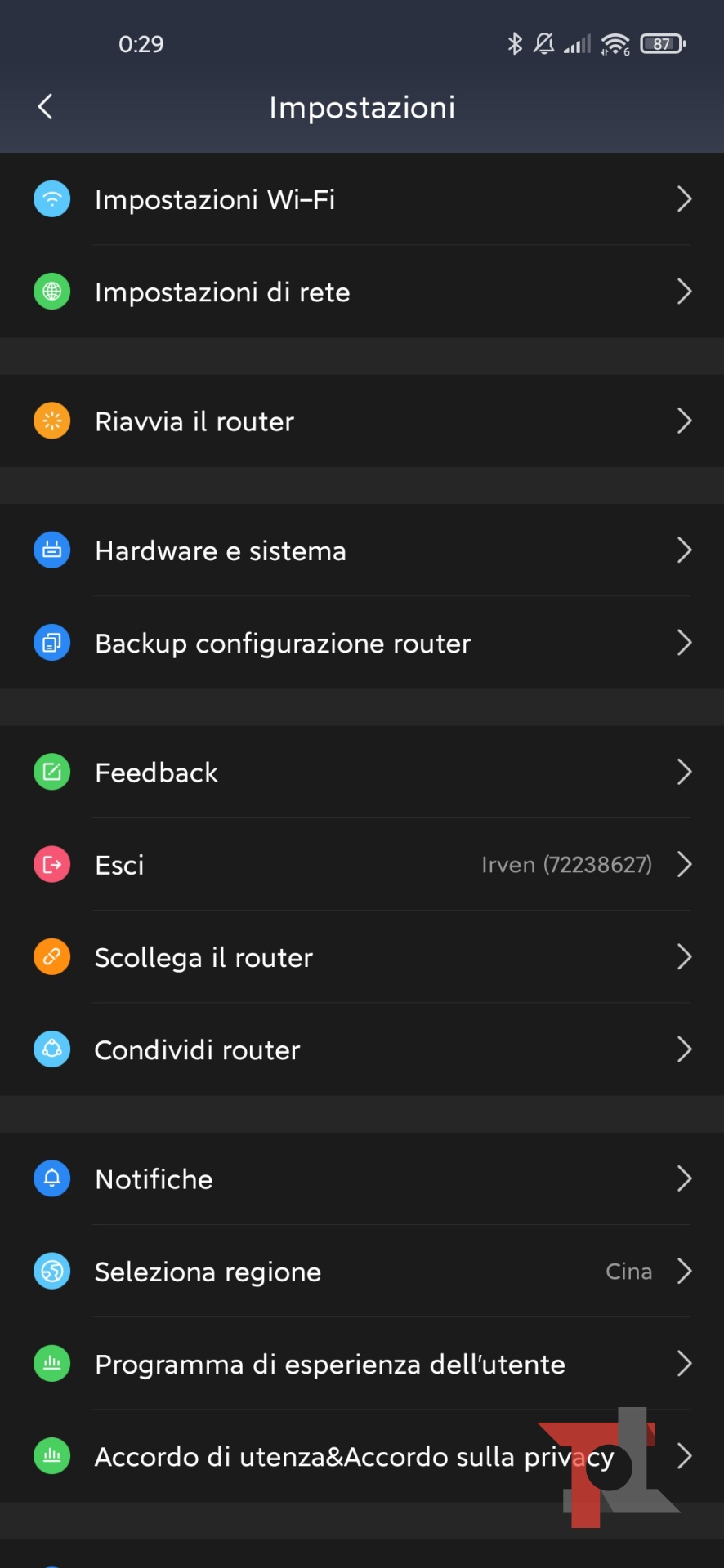Open Impostazioni di rete
The height and width of the screenshot is (1568, 724).
pos(361,292)
